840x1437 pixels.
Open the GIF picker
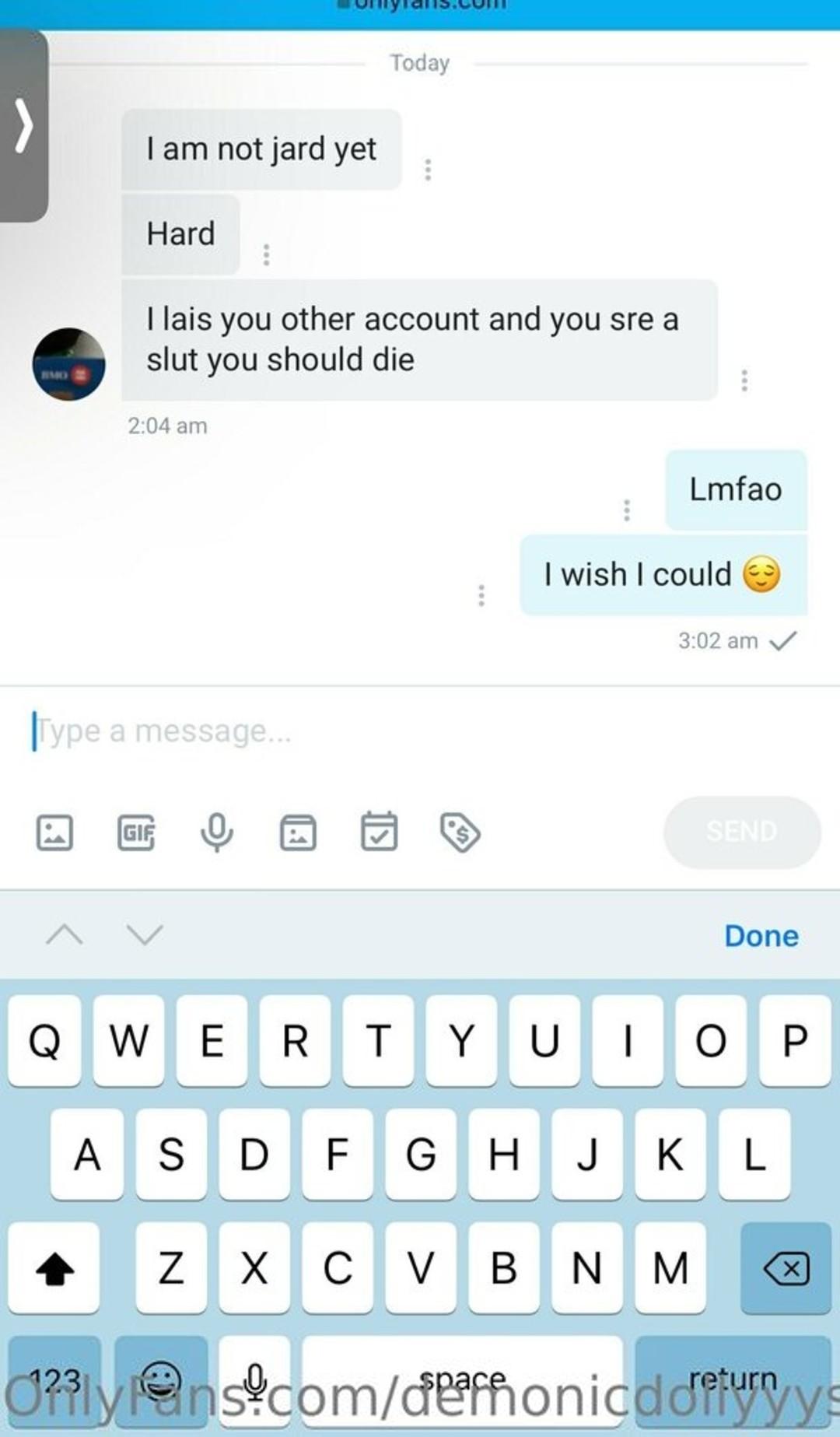[136, 832]
